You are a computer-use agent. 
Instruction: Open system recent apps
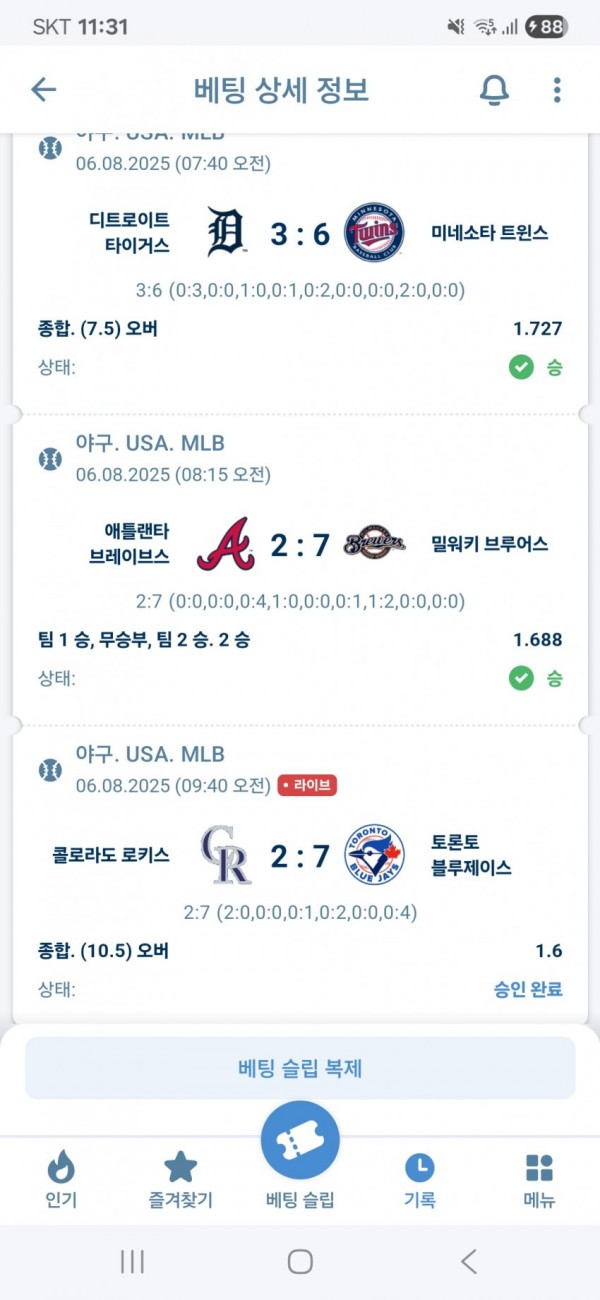pos(132,1261)
